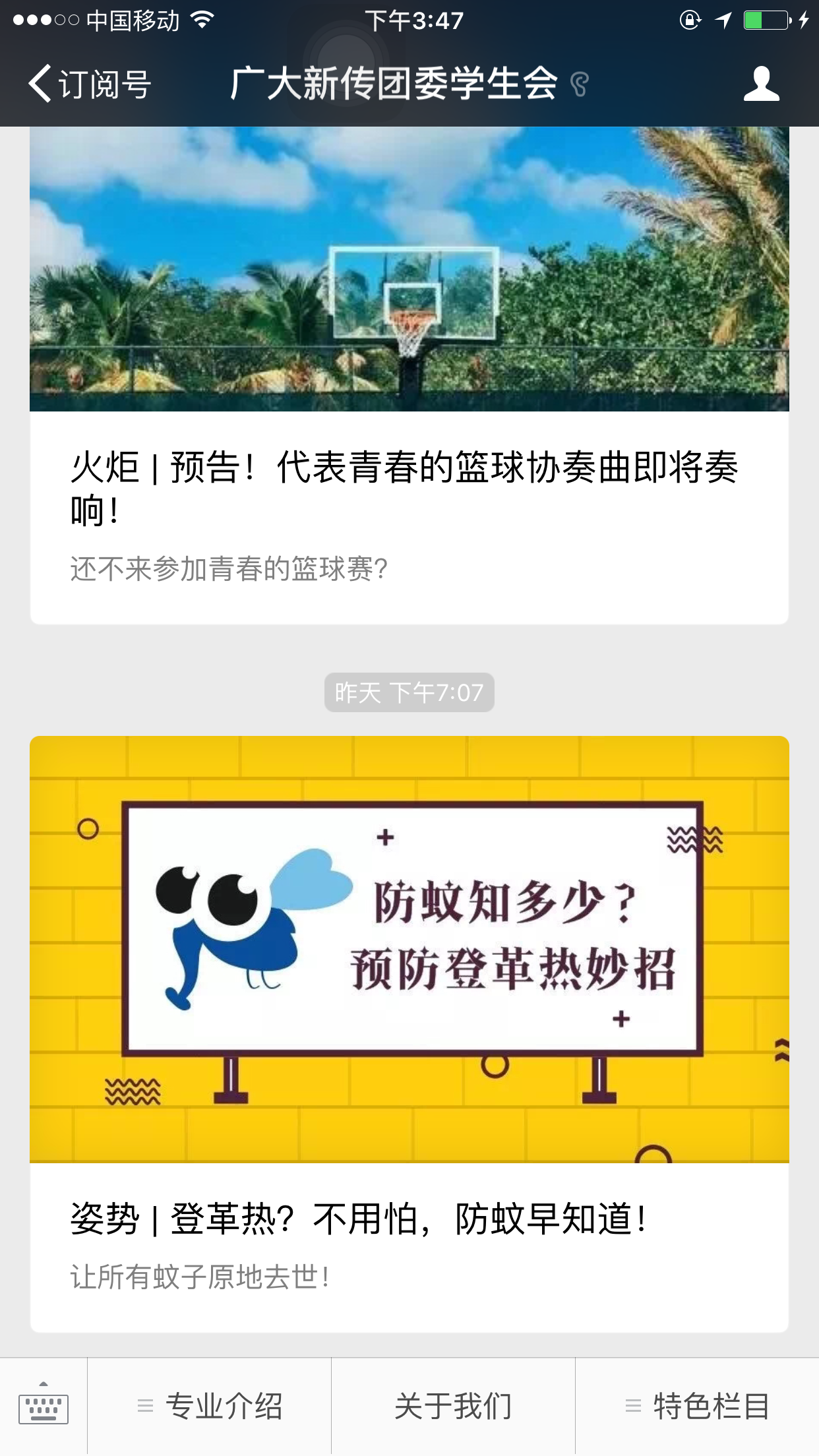Expand the 特色栏目 menu
819x1456 pixels.
click(x=697, y=1406)
